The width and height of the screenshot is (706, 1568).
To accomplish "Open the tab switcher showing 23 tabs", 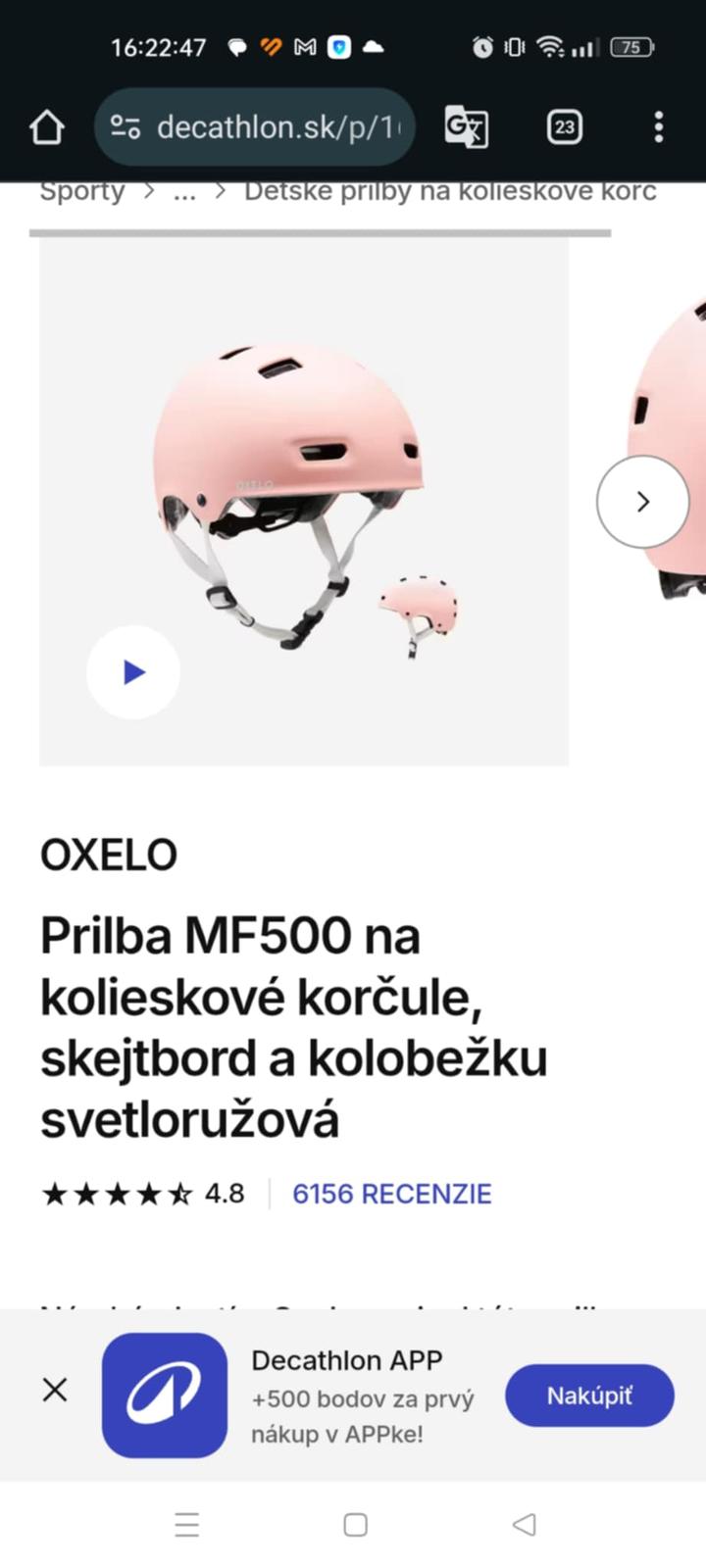I will point(564,127).
